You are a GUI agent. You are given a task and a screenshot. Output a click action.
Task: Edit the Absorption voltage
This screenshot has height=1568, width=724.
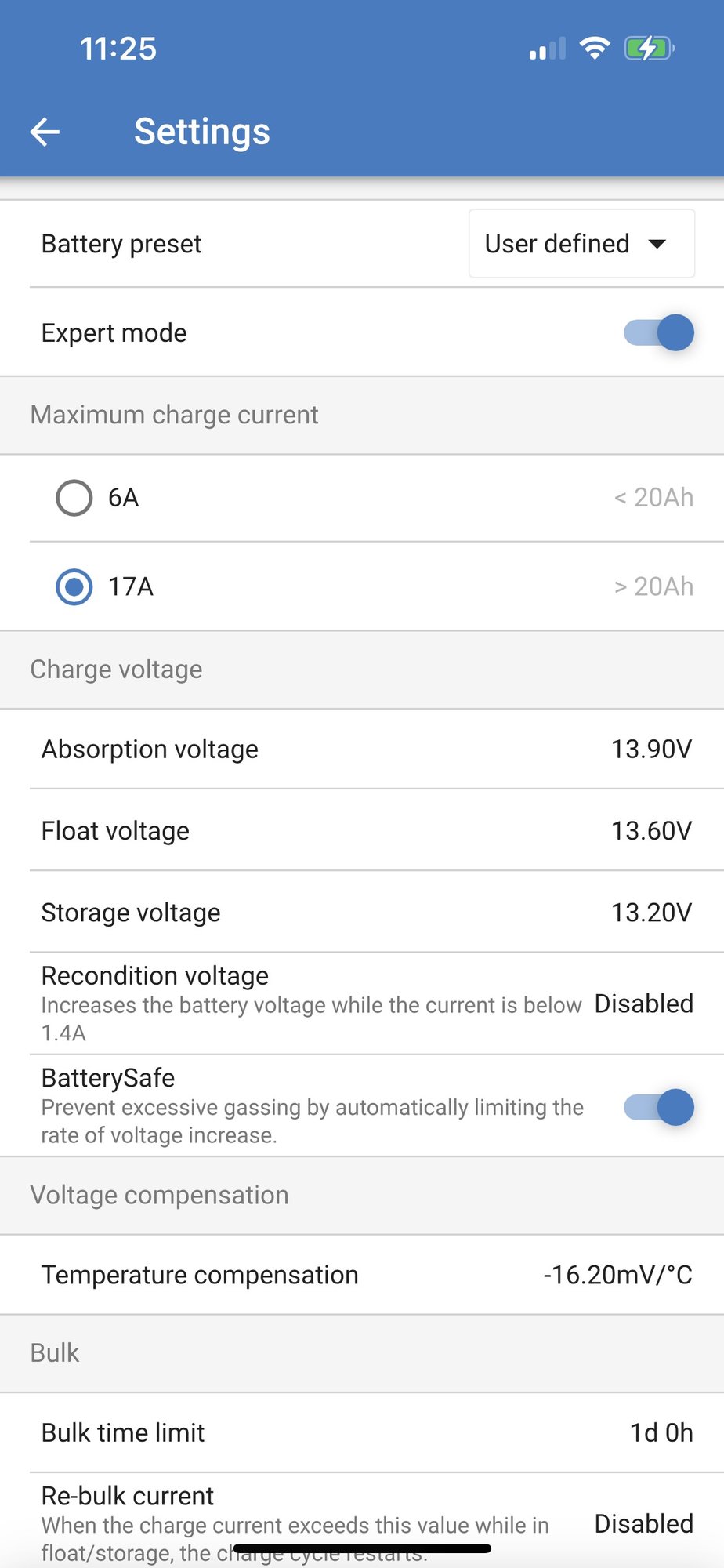coord(362,750)
